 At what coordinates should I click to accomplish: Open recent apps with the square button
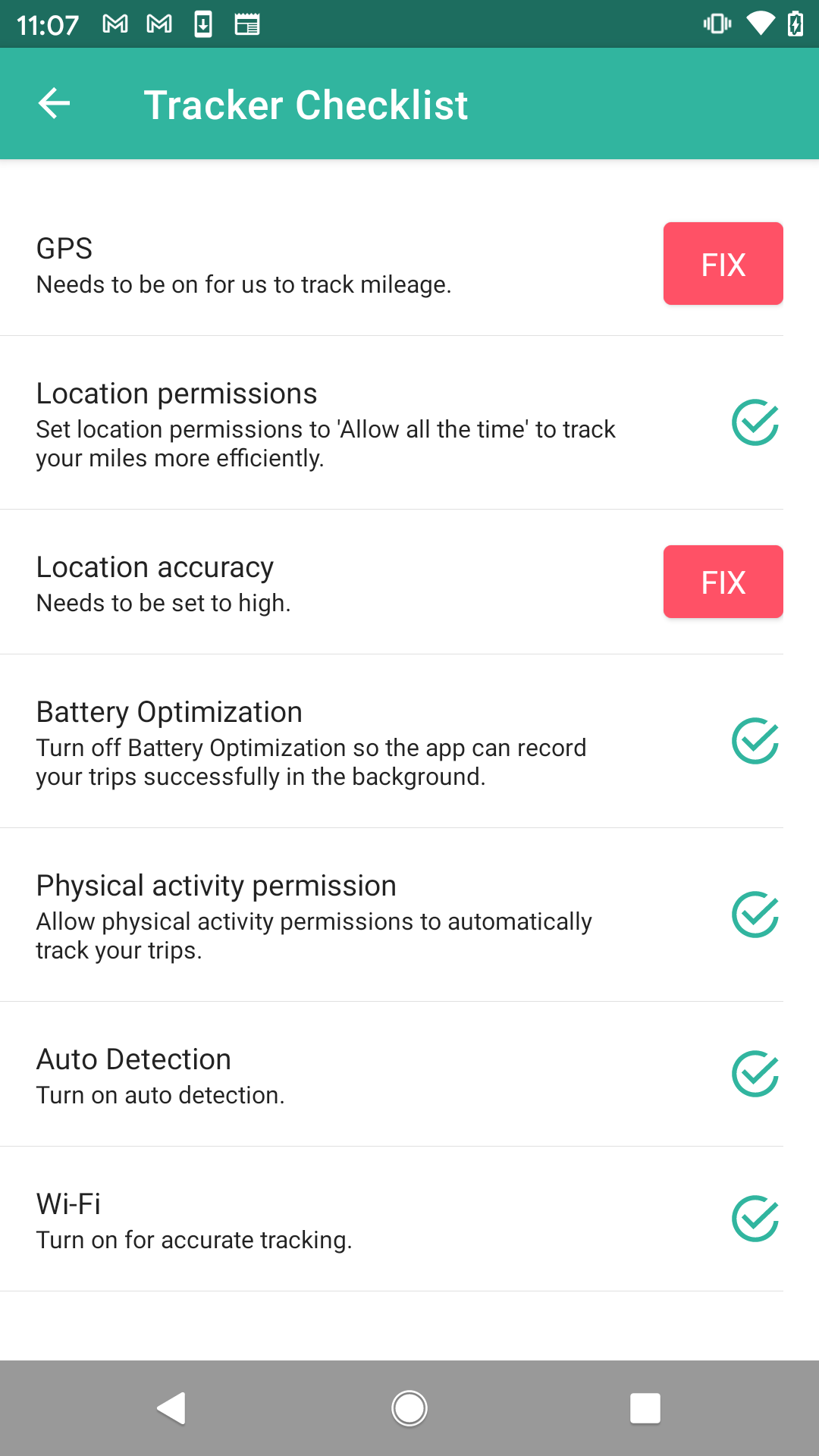(645, 1408)
